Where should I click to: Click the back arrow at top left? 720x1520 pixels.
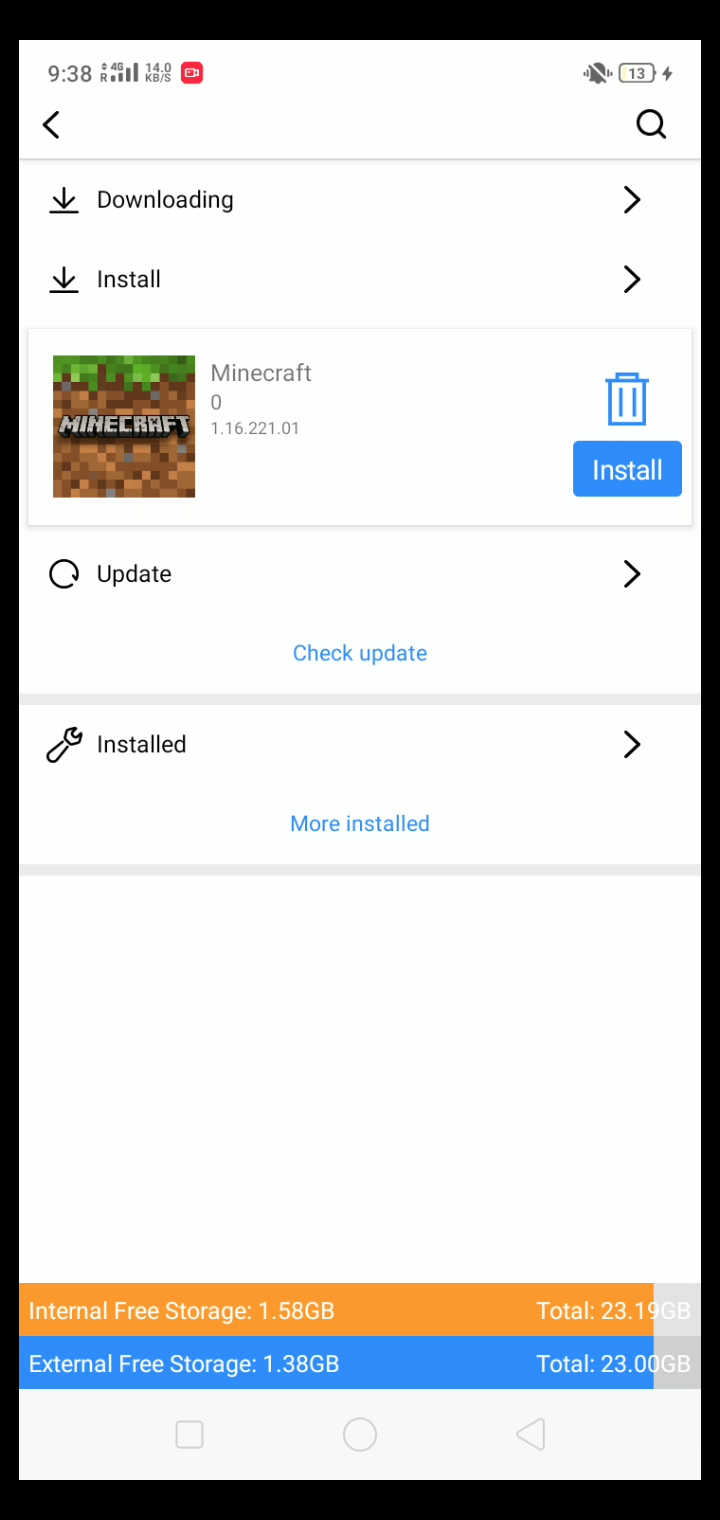tap(51, 124)
